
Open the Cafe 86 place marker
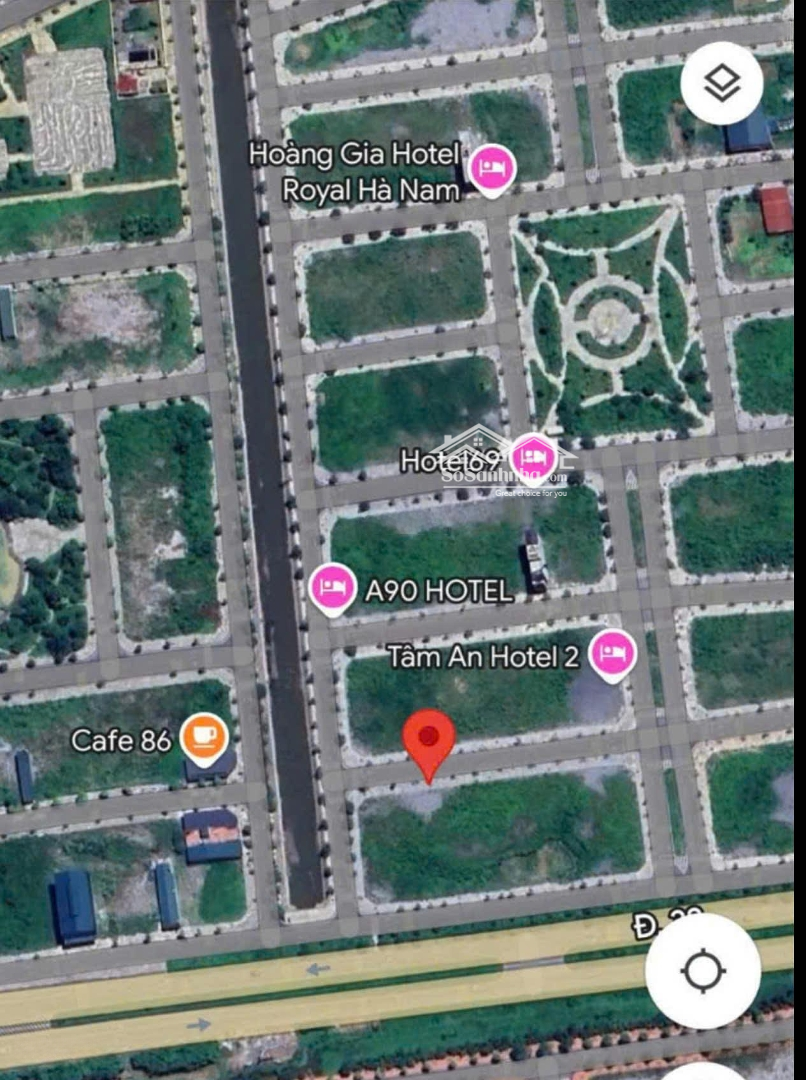[205, 738]
